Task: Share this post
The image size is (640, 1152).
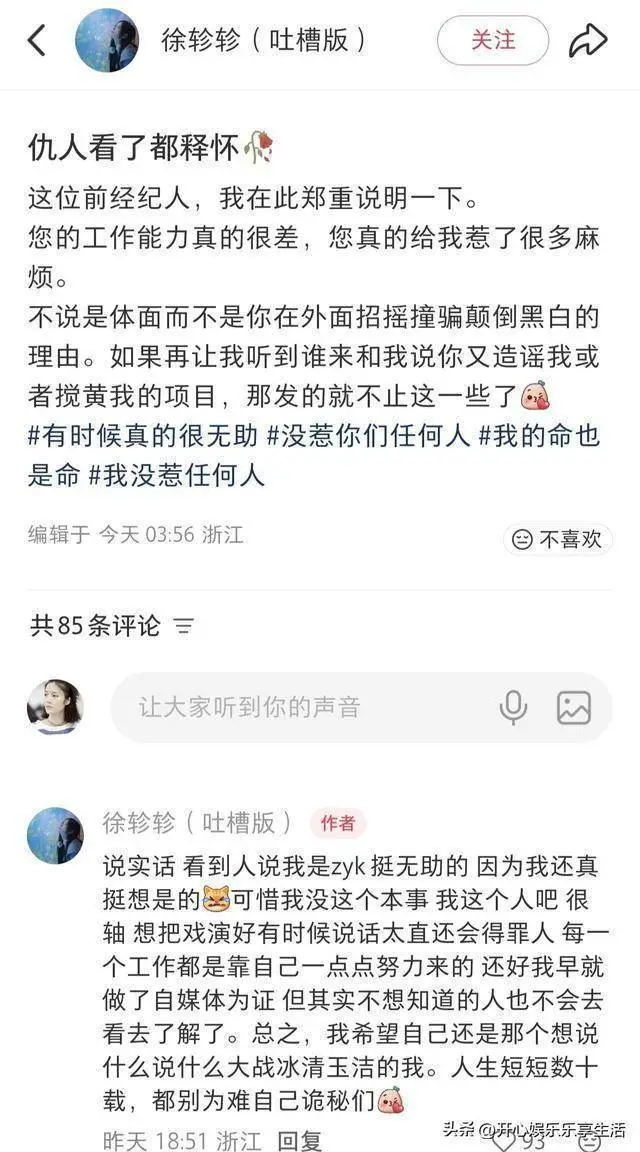Action: coord(589,40)
